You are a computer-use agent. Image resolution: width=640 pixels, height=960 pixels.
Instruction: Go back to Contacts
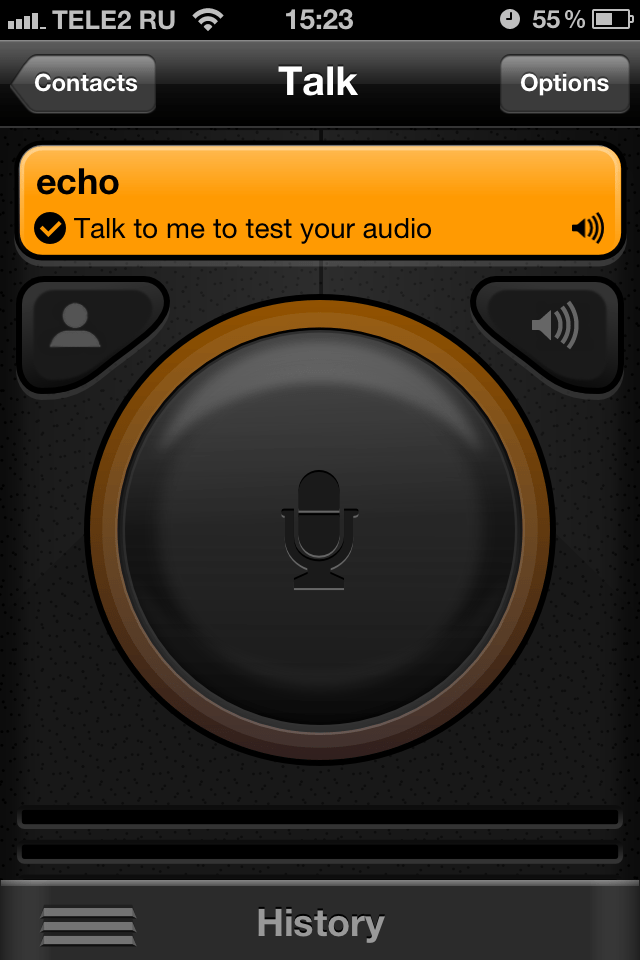pos(85,83)
